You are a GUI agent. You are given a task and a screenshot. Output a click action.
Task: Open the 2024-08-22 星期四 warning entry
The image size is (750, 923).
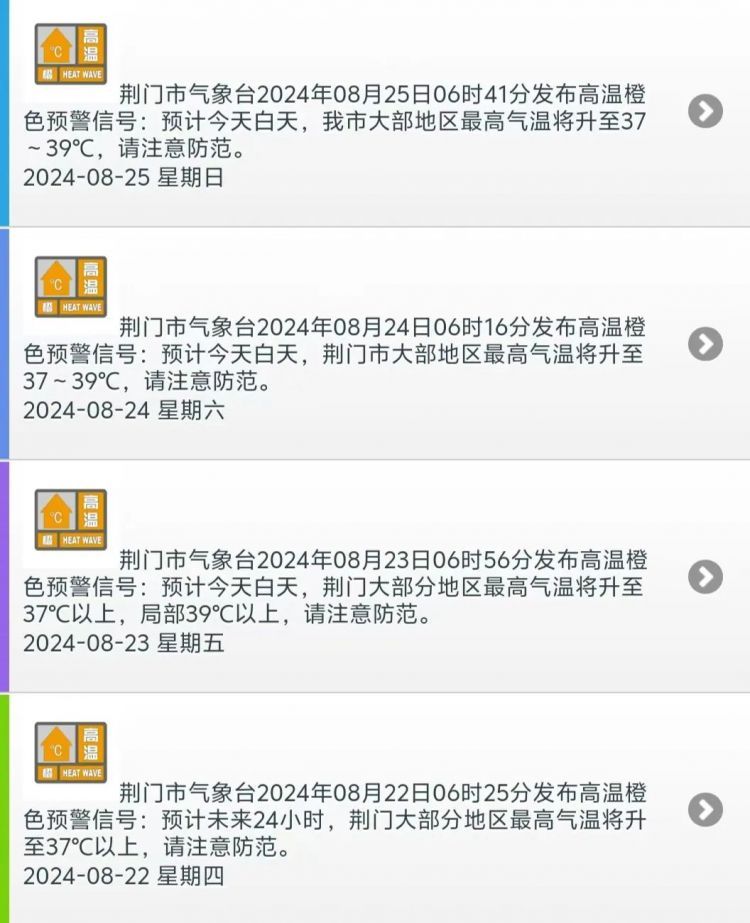[705, 809]
